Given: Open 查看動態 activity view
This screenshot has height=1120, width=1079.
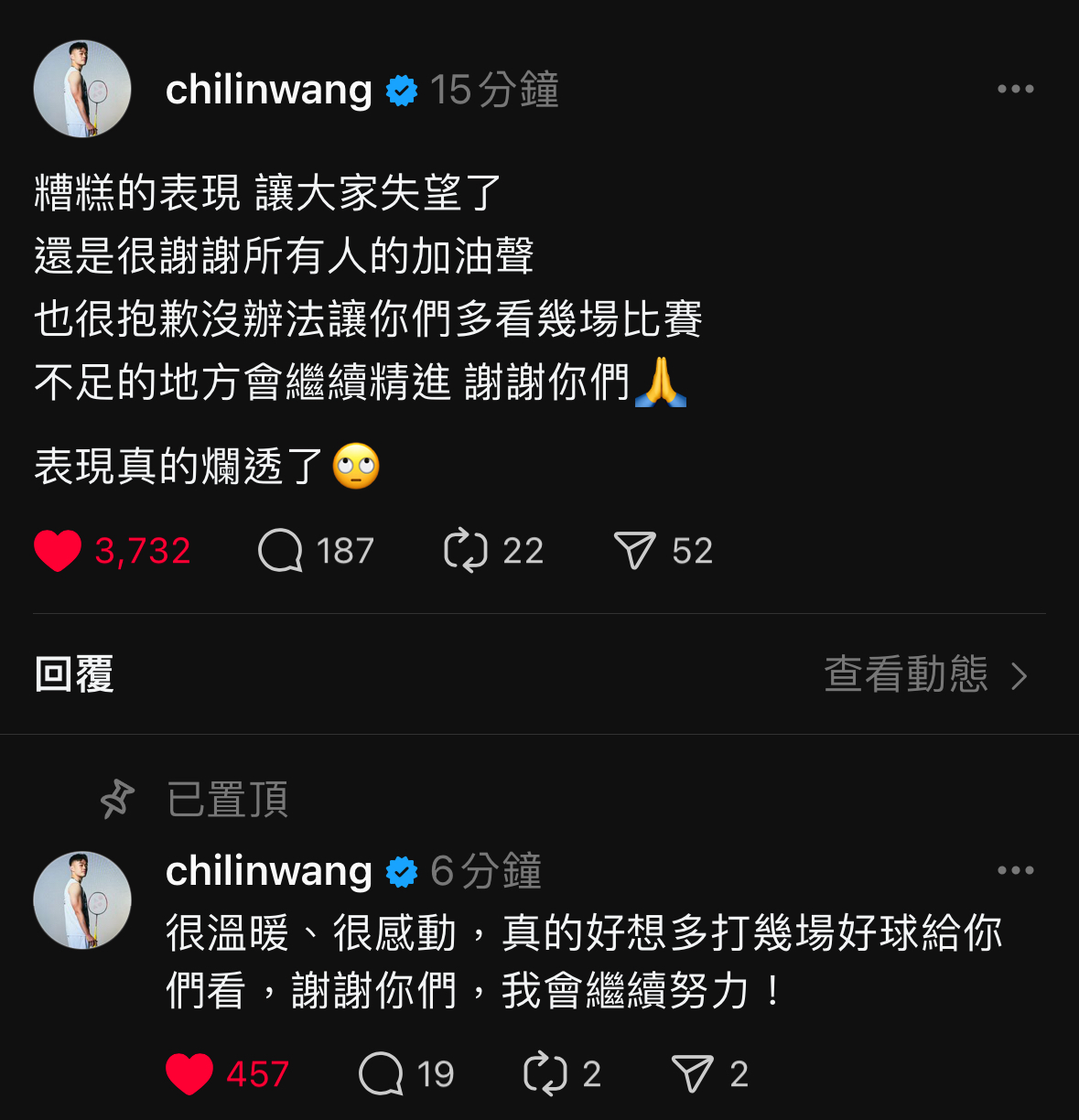Looking at the screenshot, I should [924, 675].
